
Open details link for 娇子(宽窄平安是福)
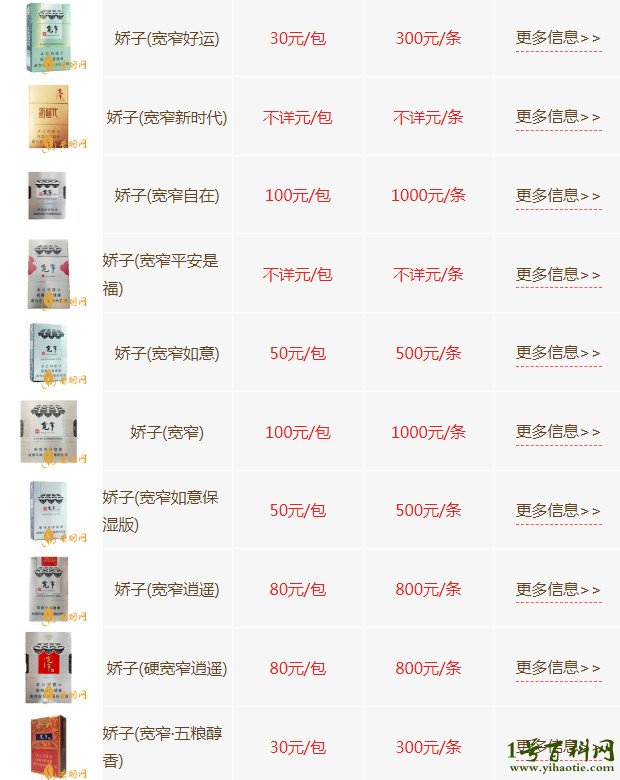tap(558, 274)
